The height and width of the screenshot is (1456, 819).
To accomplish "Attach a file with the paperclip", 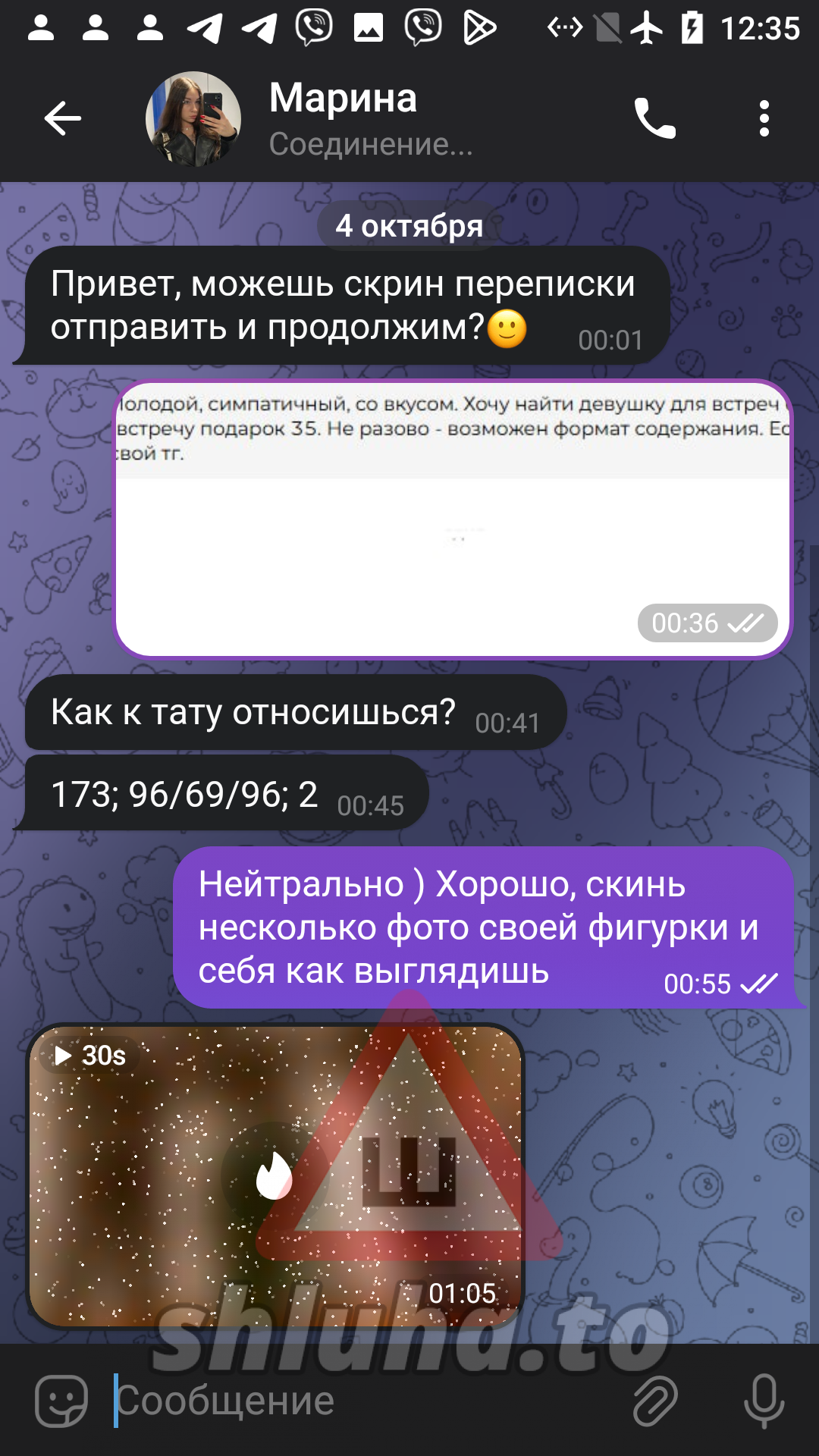I will click(654, 1401).
